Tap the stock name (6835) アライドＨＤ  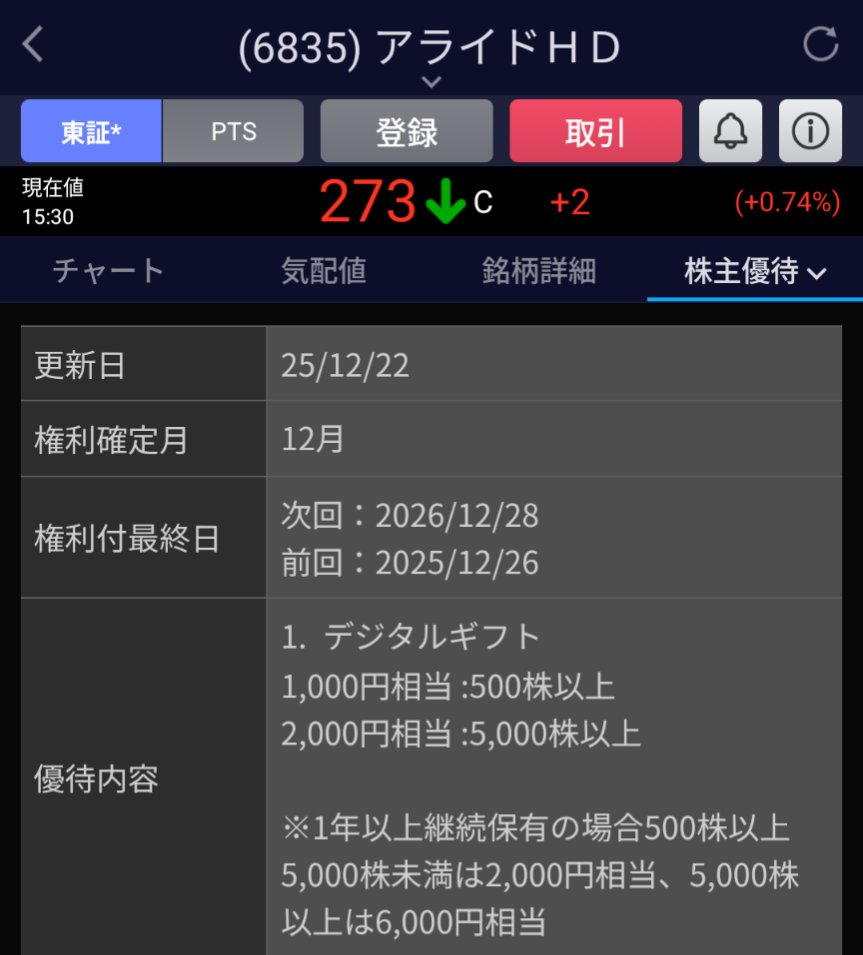(430, 44)
